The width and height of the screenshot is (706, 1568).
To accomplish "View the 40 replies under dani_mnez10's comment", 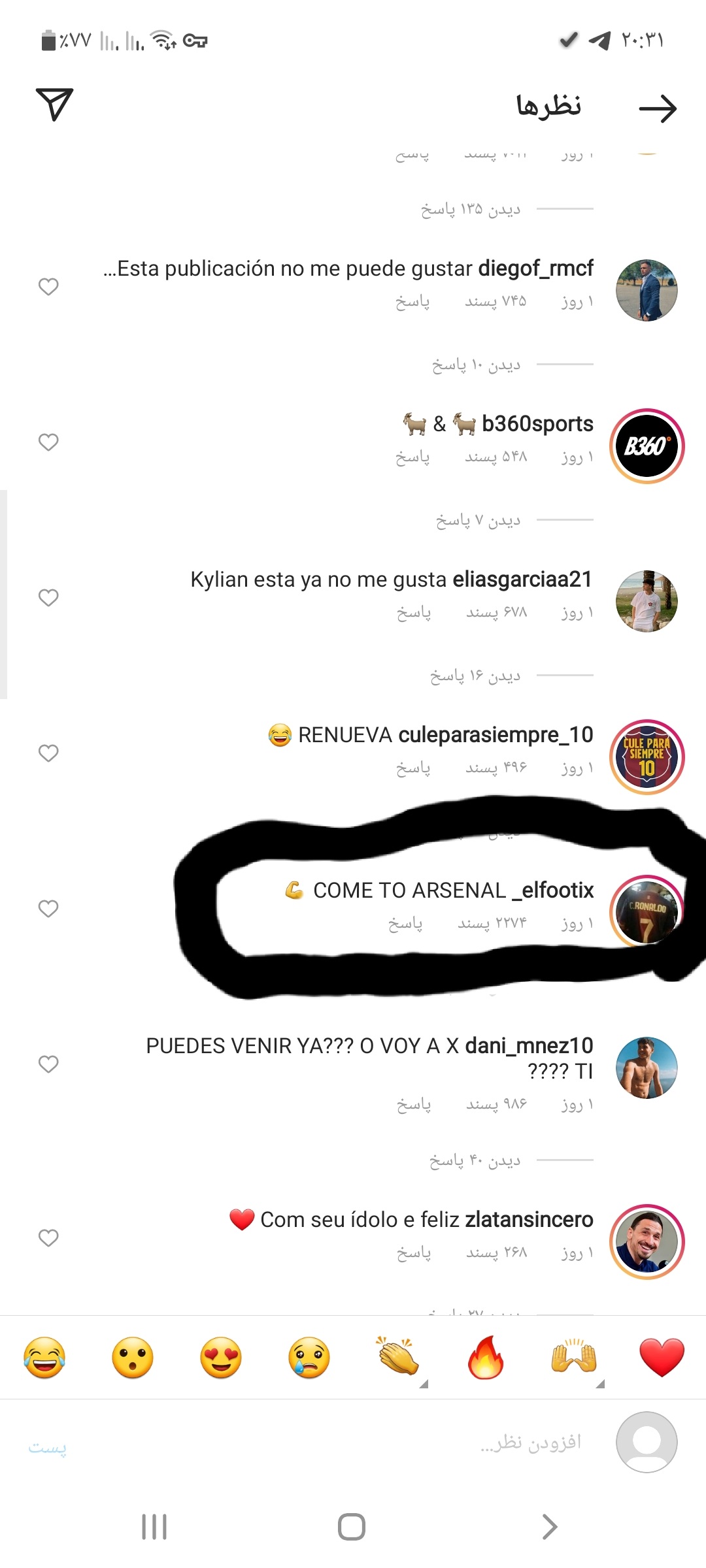I will [475, 1160].
